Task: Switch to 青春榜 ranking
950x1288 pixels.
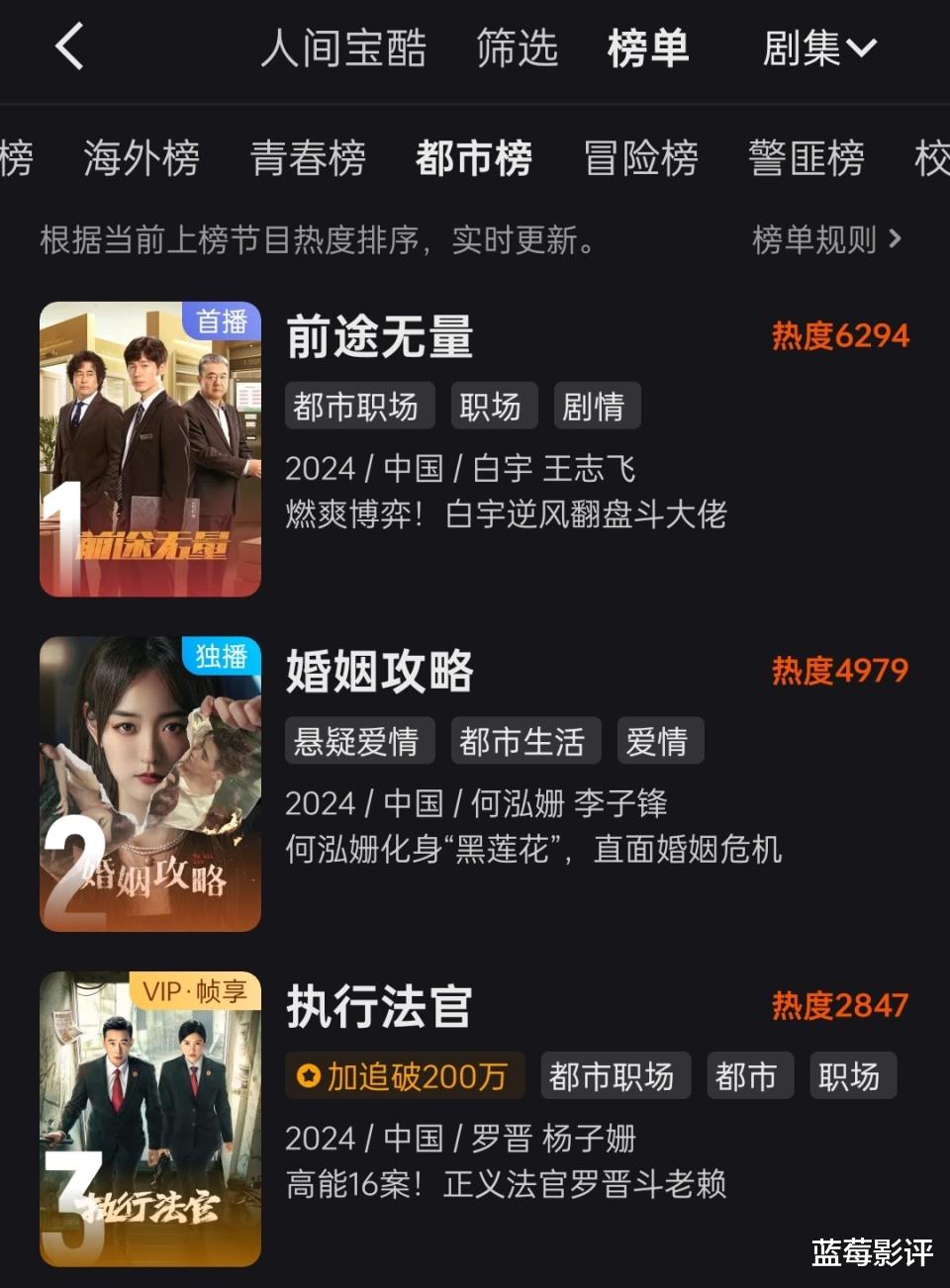Action: point(308,158)
